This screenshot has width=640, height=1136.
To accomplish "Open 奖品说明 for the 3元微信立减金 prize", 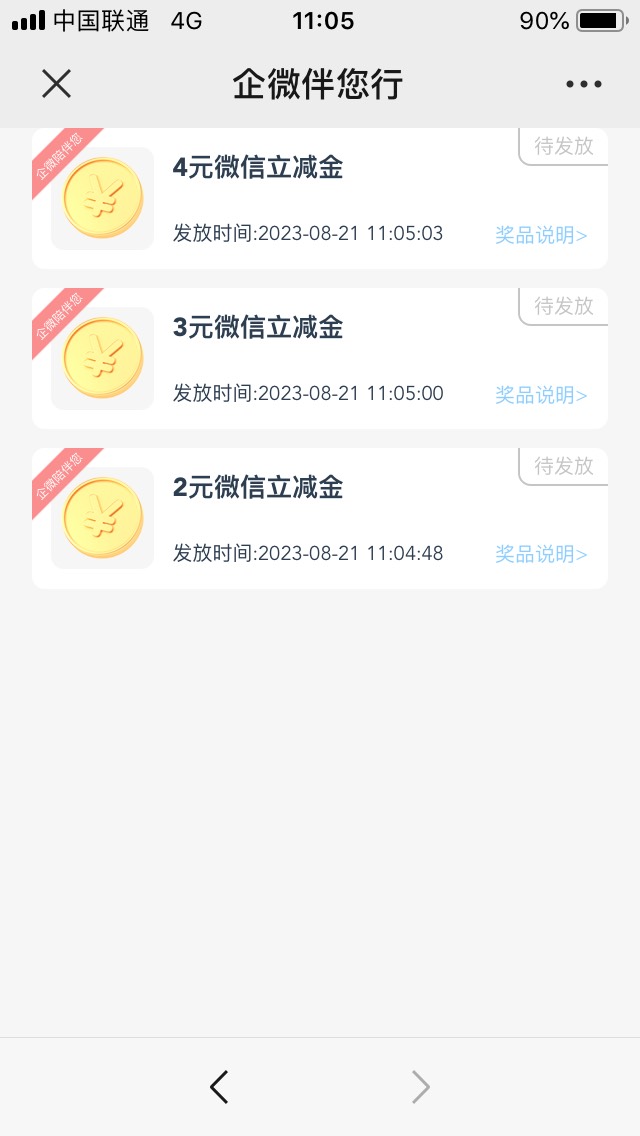I will pos(541,395).
